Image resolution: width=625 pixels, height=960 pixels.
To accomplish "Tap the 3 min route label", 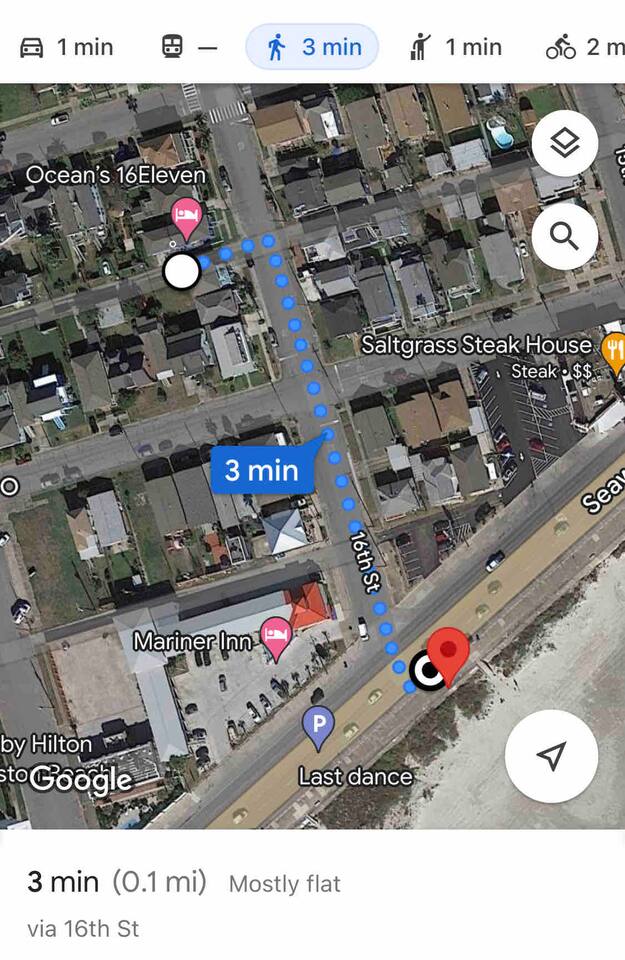I will pyautogui.click(x=261, y=469).
